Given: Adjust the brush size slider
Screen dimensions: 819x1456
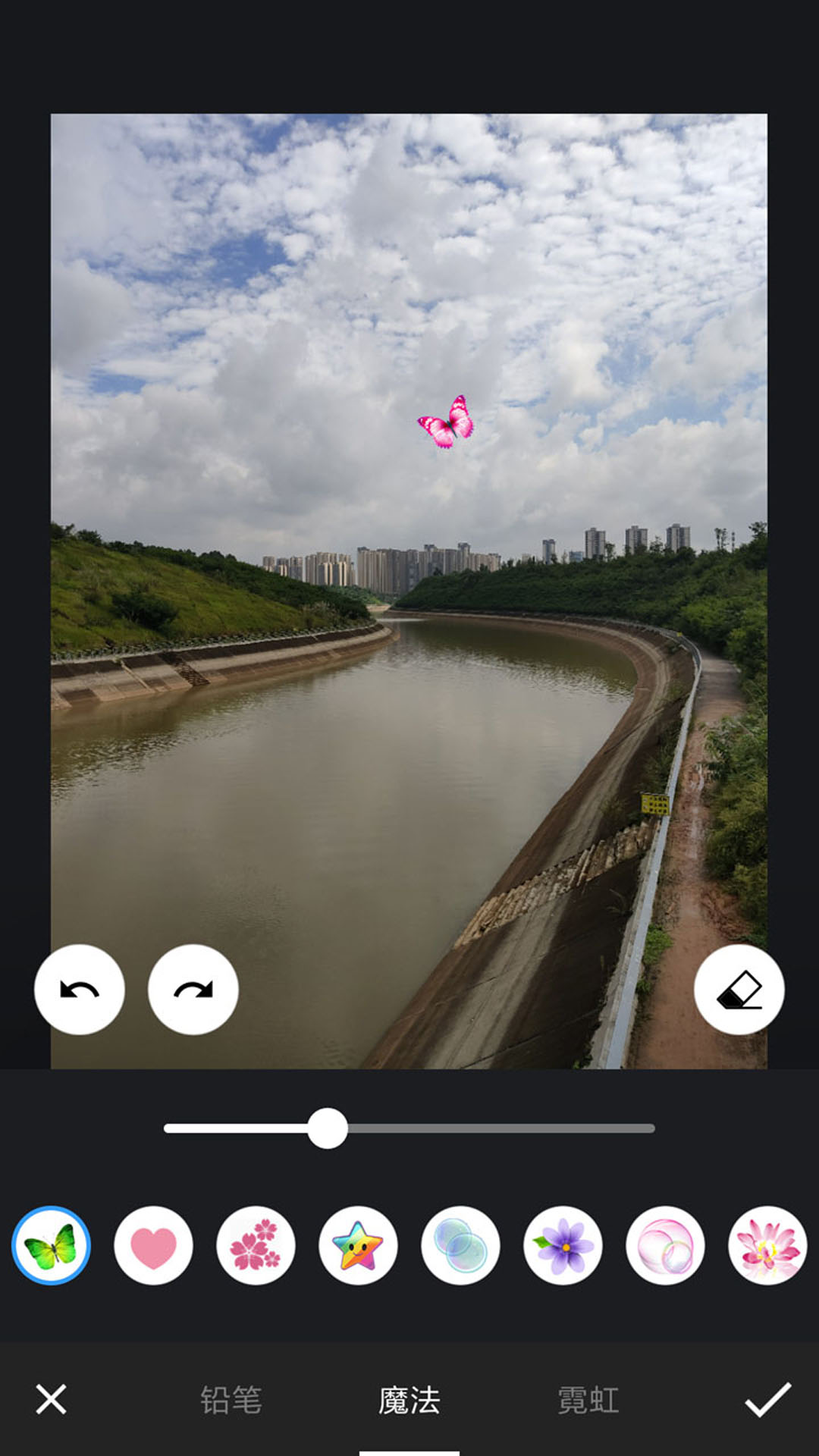Looking at the screenshot, I should [x=328, y=1128].
